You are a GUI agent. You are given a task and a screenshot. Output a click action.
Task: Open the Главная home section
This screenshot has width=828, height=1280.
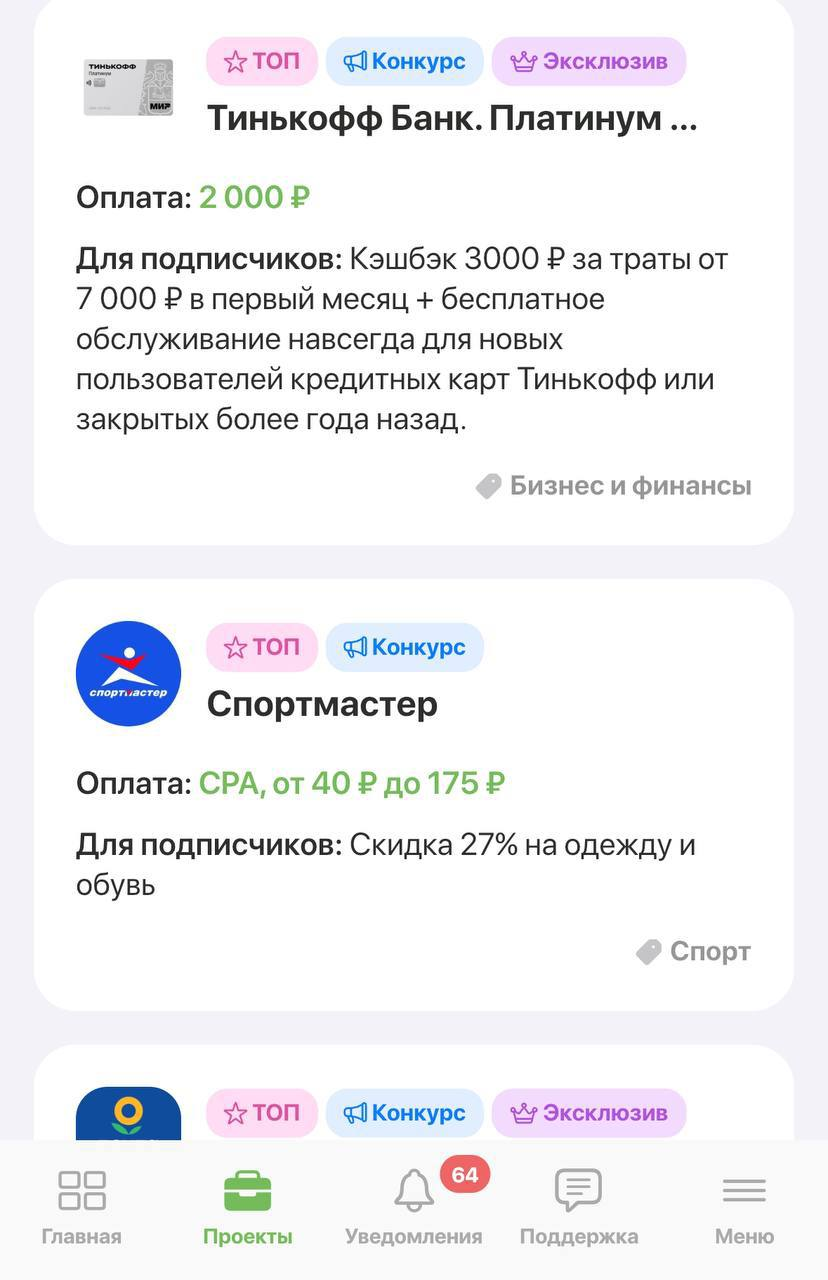tap(80, 1205)
